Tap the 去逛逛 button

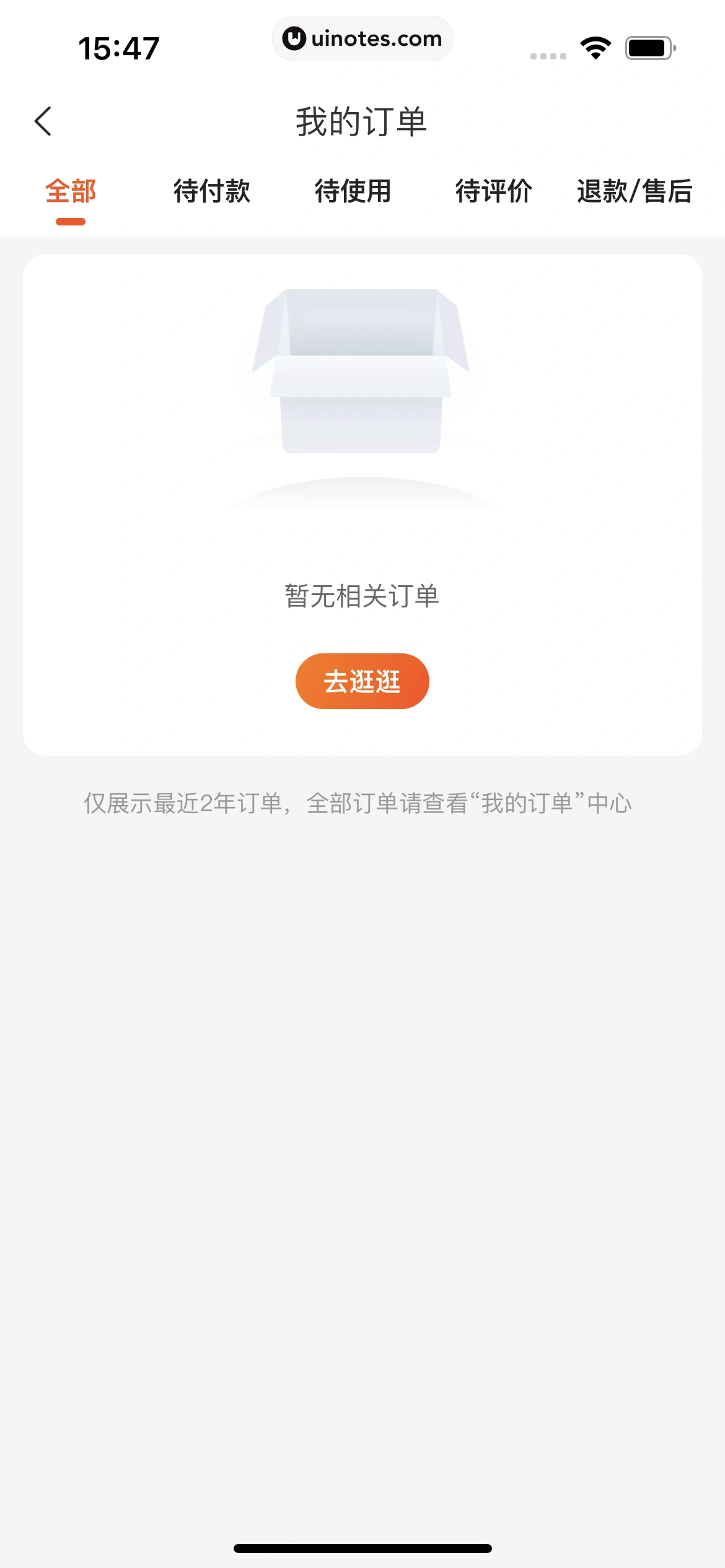click(362, 681)
